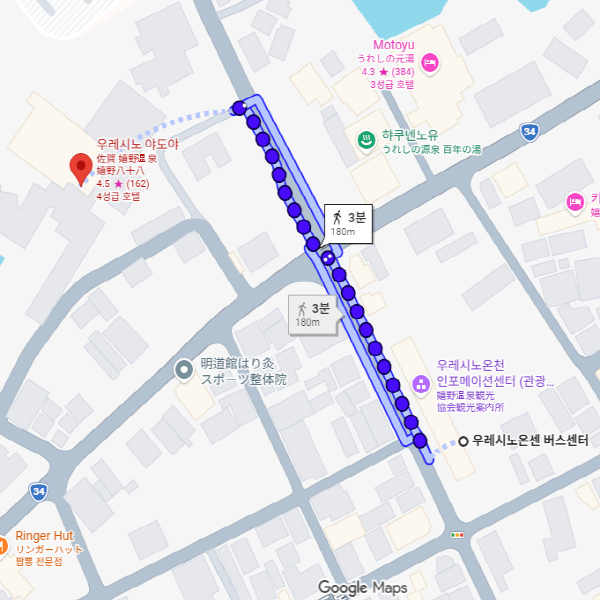The height and width of the screenshot is (600, 600).
Task: Select the gray alternate 3분 walking route label
Action: point(309,314)
